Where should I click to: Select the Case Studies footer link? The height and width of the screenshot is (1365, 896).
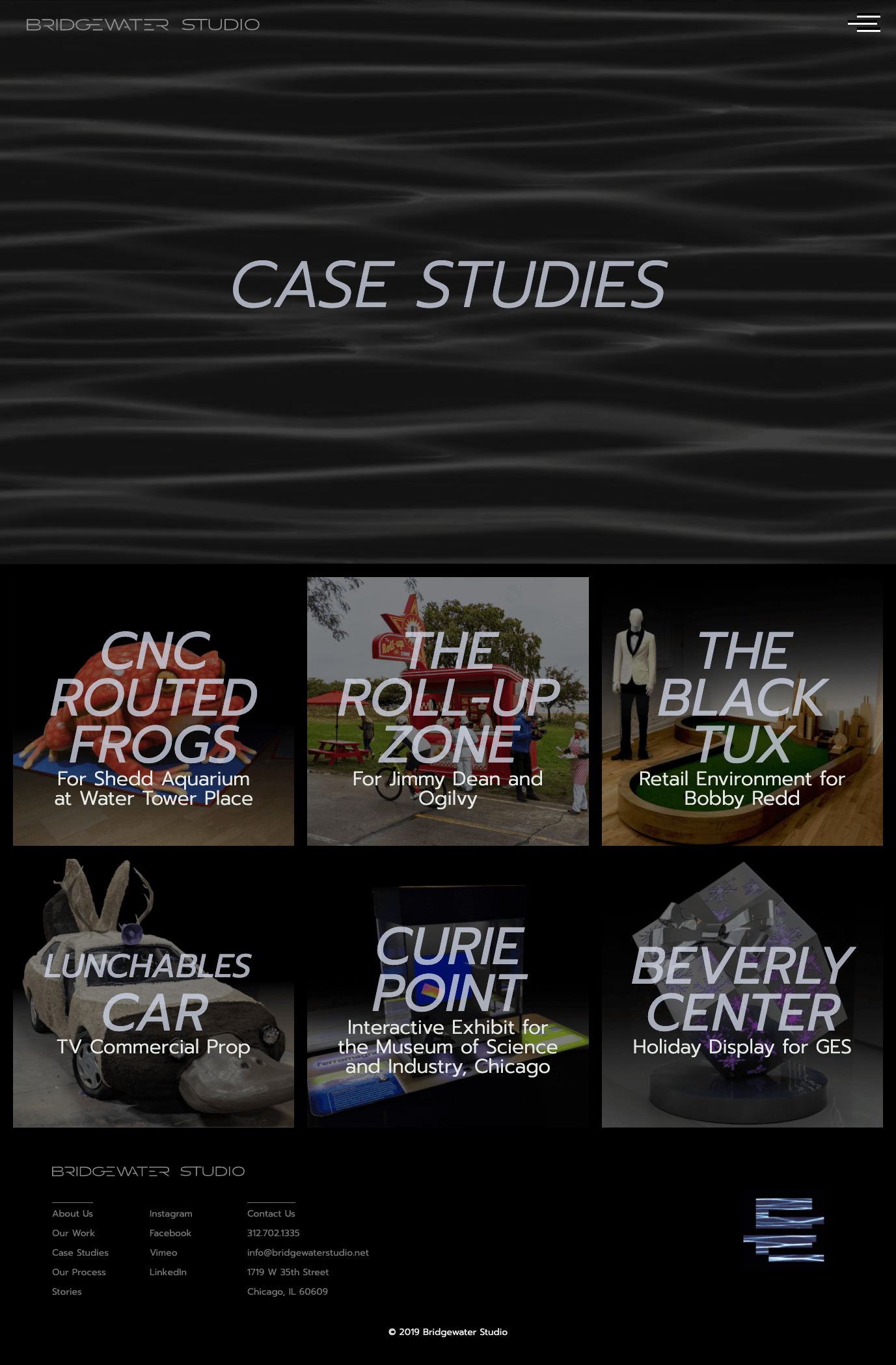(x=80, y=1252)
